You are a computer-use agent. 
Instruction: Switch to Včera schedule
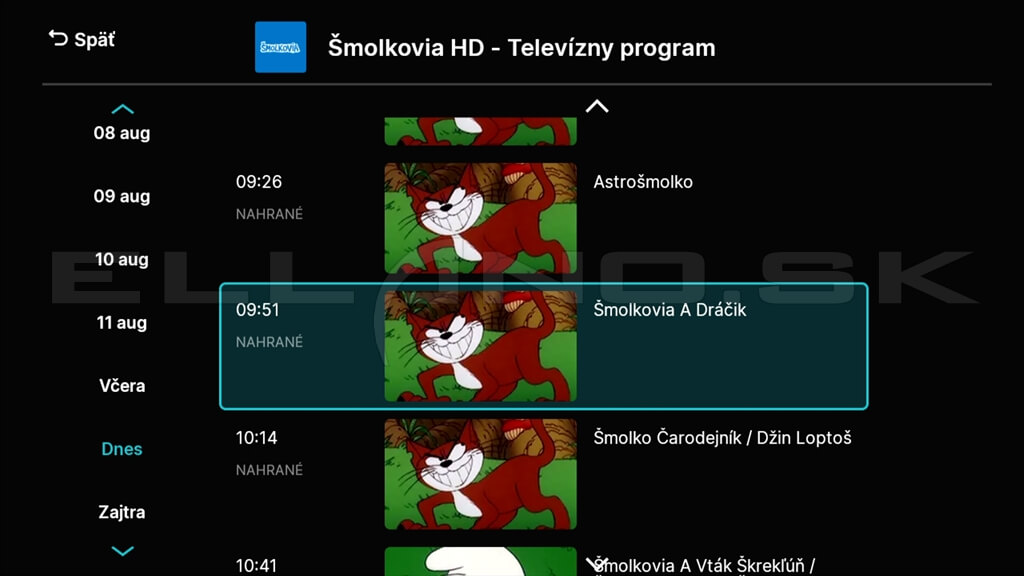click(x=122, y=386)
